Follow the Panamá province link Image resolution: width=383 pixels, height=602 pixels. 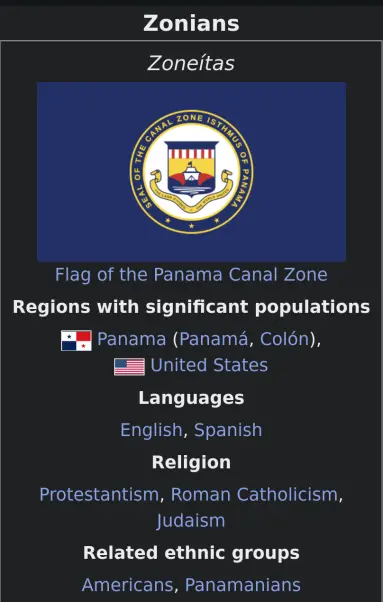(x=213, y=339)
